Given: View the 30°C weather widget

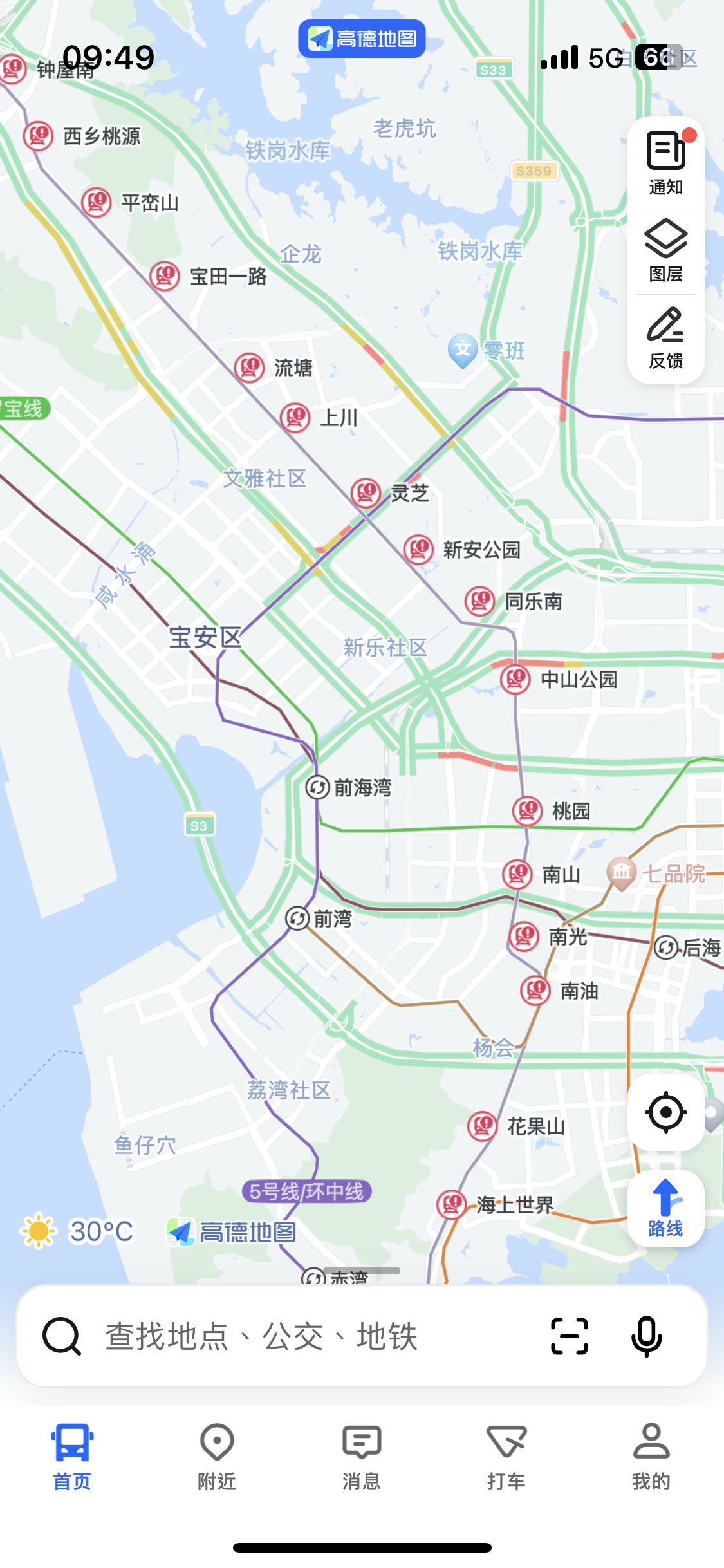Looking at the screenshot, I should (x=79, y=1231).
